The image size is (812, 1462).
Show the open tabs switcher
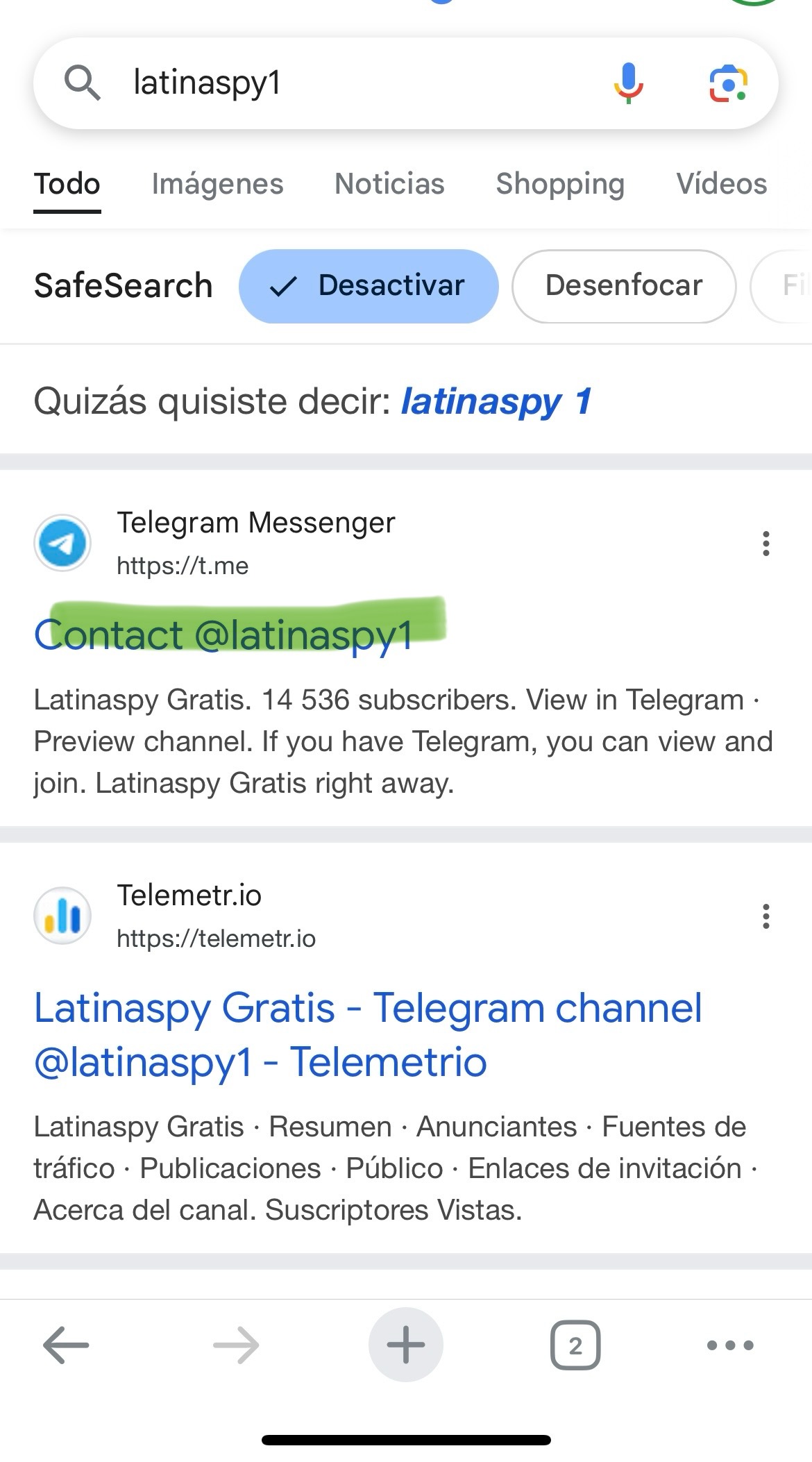pos(575,1345)
